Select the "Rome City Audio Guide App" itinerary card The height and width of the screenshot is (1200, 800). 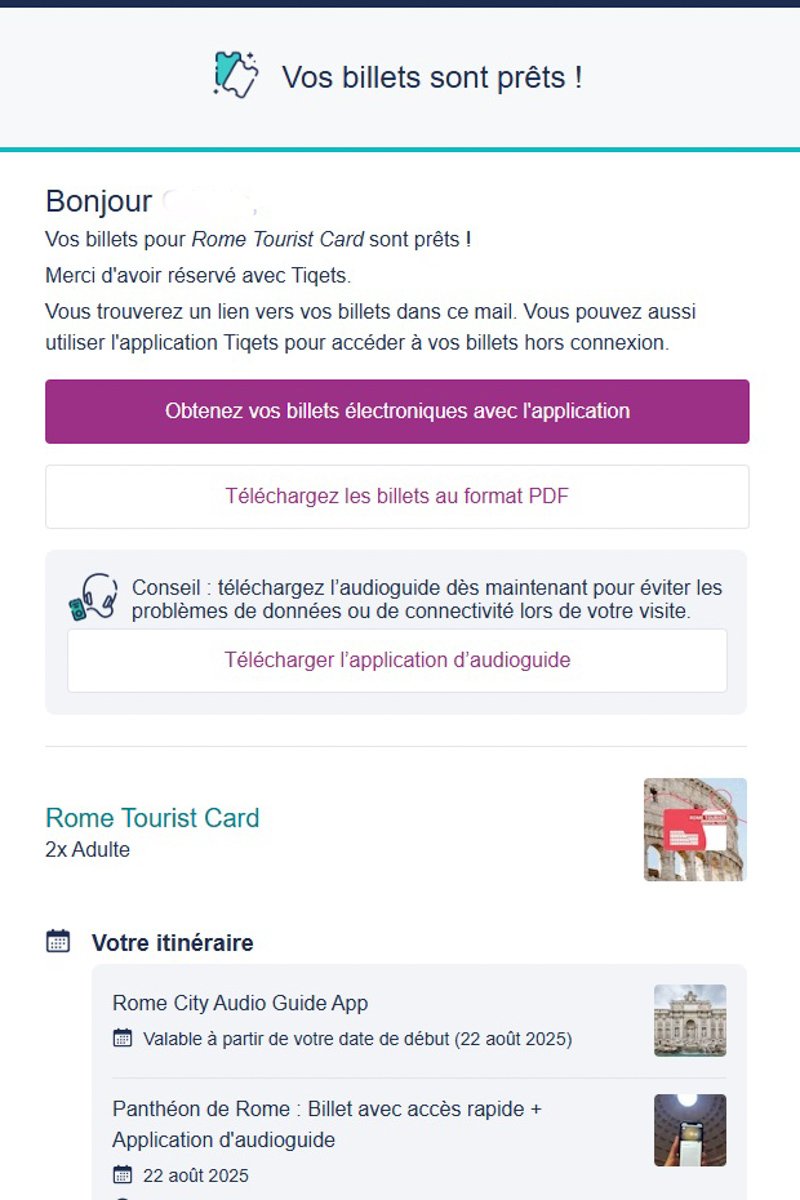click(420, 1020)
